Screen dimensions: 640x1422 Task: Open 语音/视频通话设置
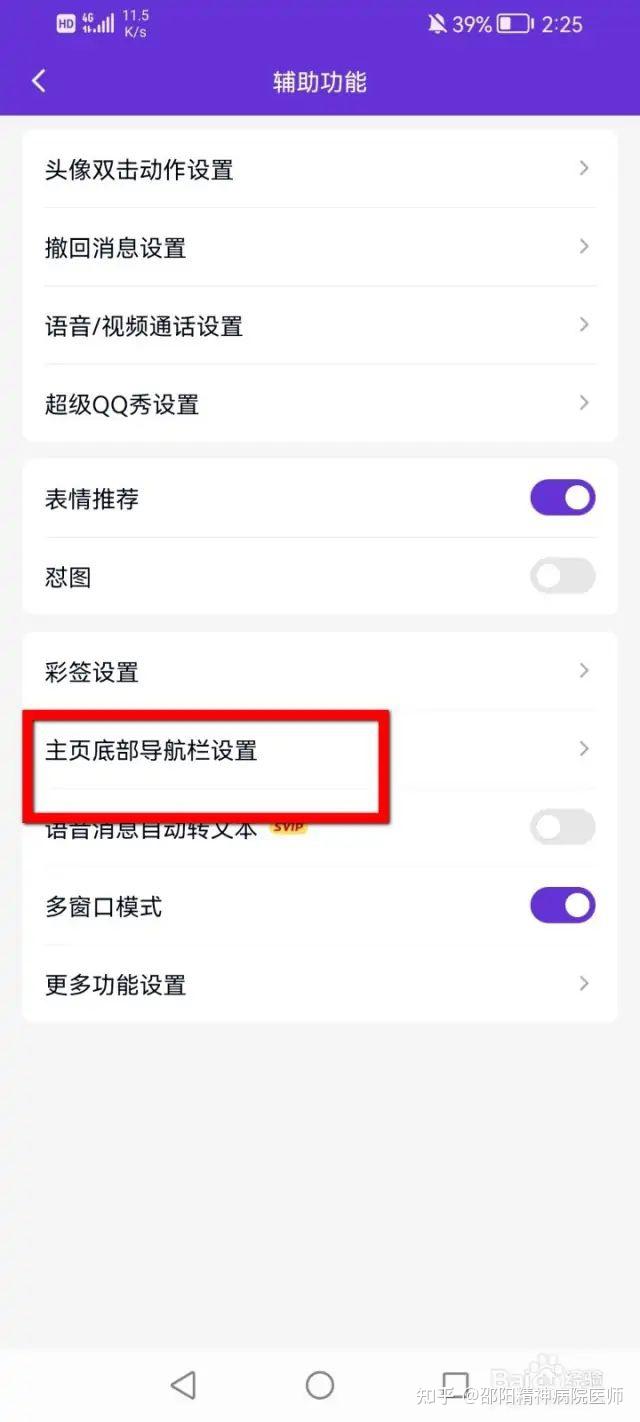(320, 325)
